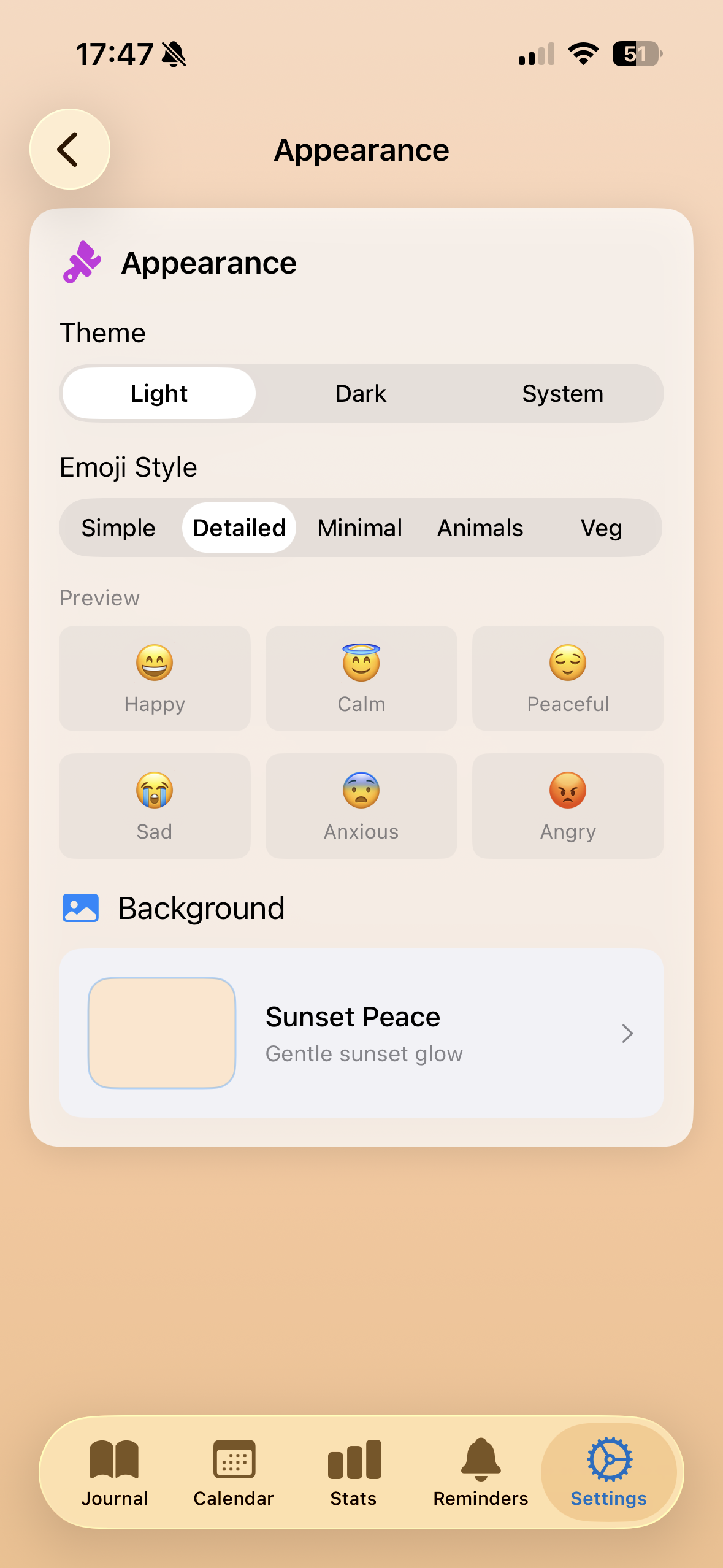Image resolution: width=723 pixels, height=1568 pixels.
Task: Choose the System theme option
Action: pos(562,393)
